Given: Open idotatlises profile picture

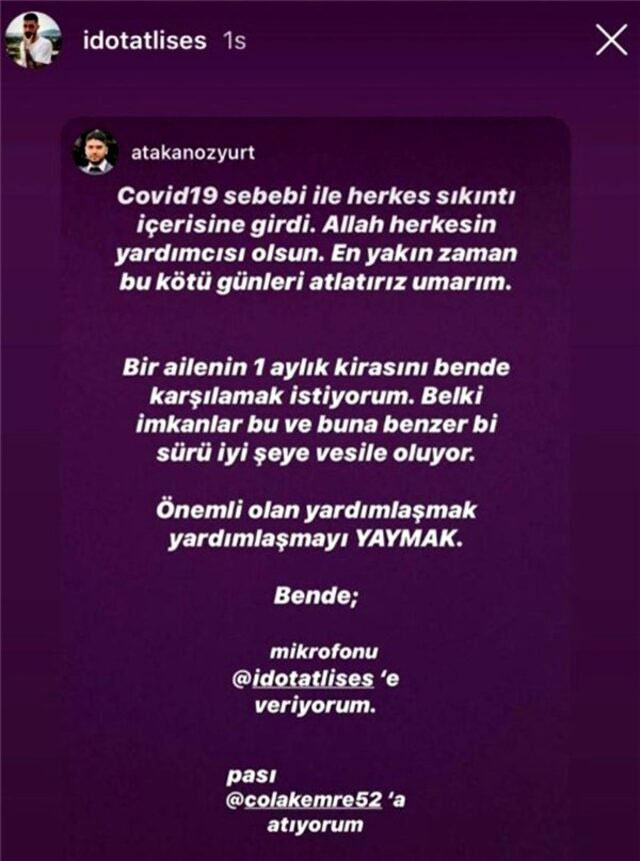Looking at the screenshot, I should click(x=32, y=41).
